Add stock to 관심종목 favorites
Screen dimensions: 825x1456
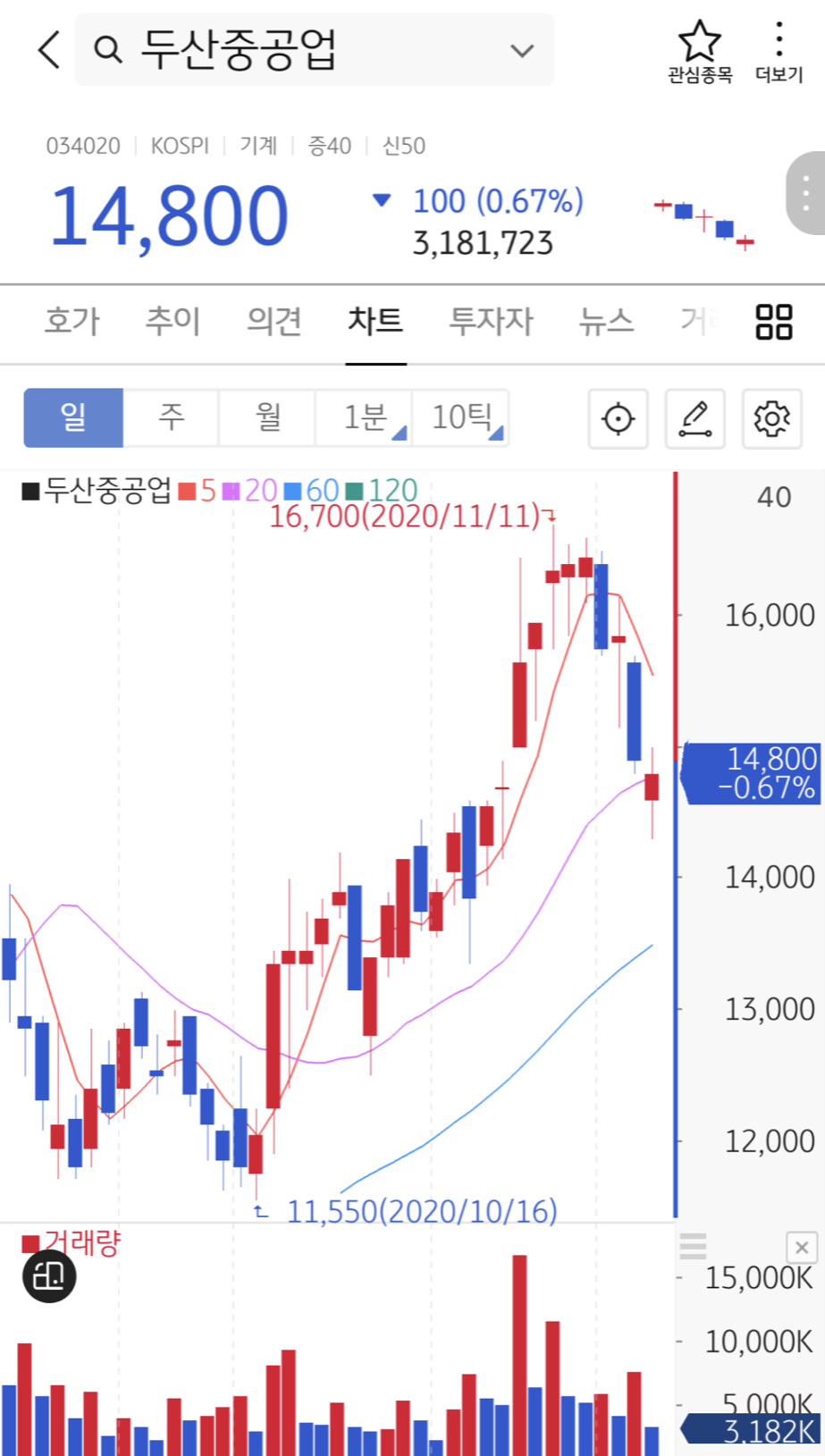pyautogui.click(x=699, y=52)
